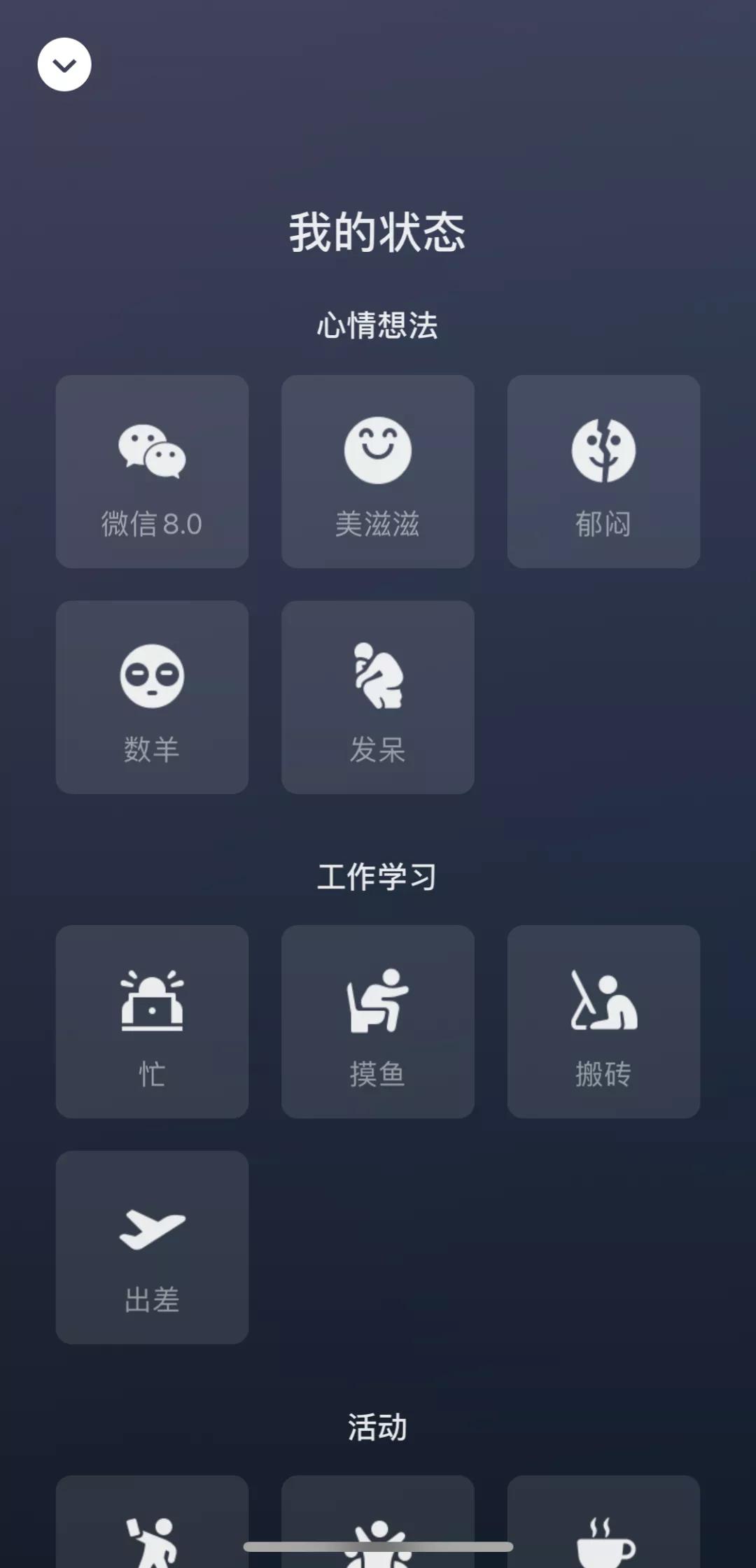Activate the 美滋滋 mood option
The height and width of the screenshot is (1568, 756).
(377, 469)
